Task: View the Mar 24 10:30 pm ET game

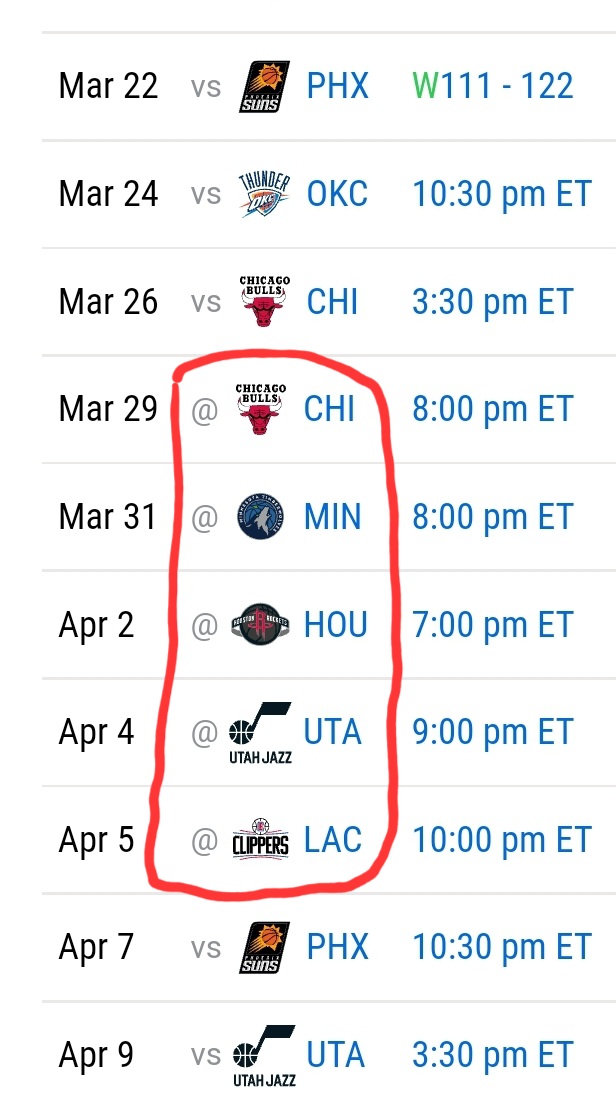Action: tap(502, 194)
